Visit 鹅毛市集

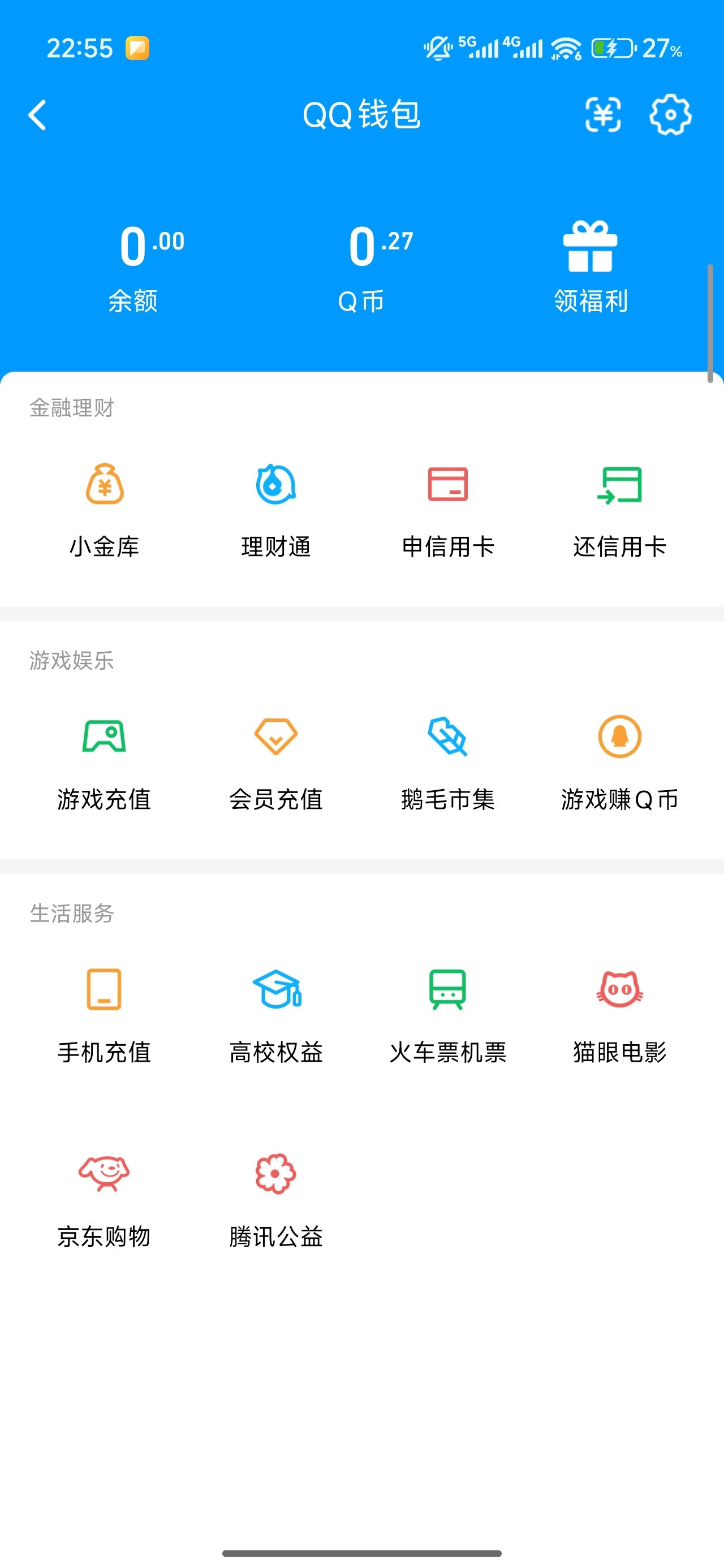[x=447, y=763]
